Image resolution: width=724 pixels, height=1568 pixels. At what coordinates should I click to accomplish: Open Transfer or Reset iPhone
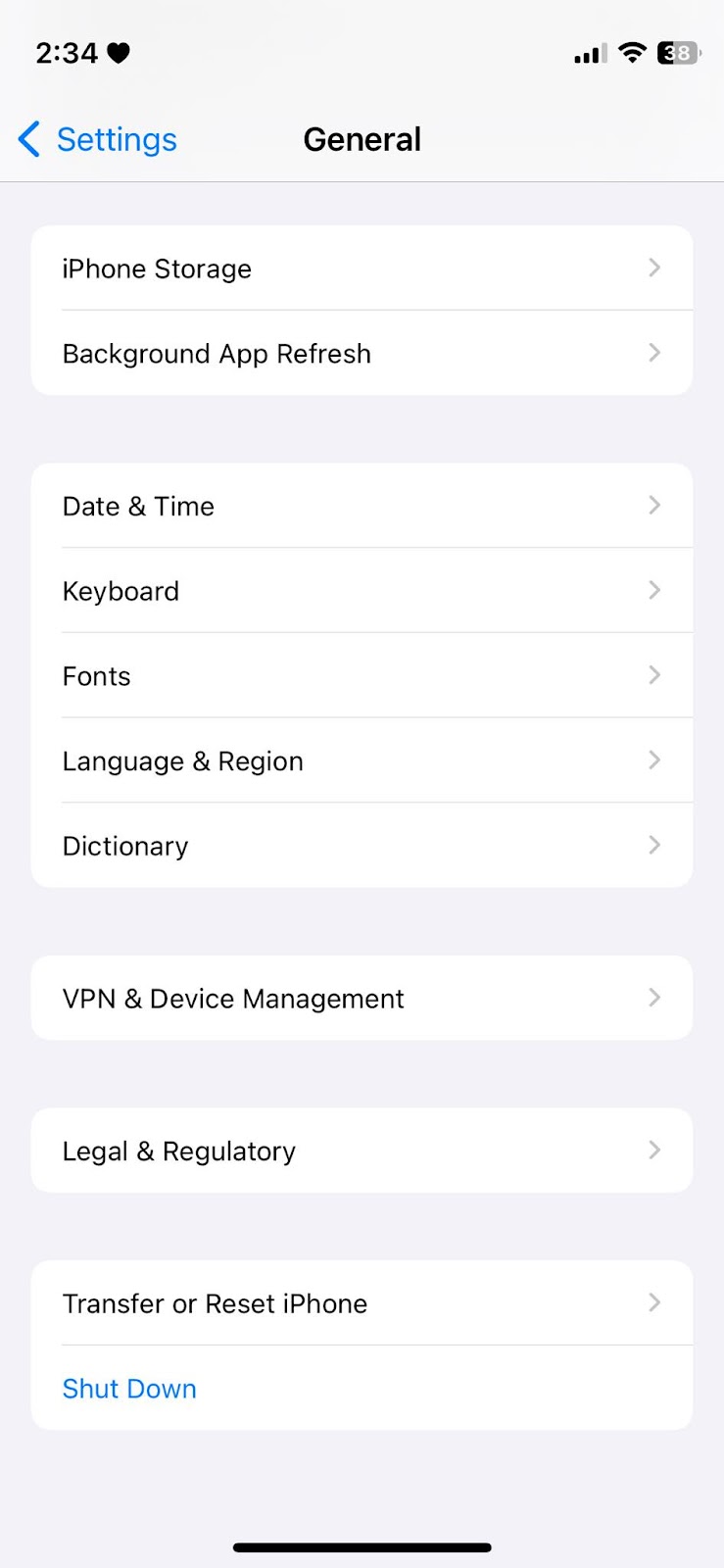point(362,1303)
